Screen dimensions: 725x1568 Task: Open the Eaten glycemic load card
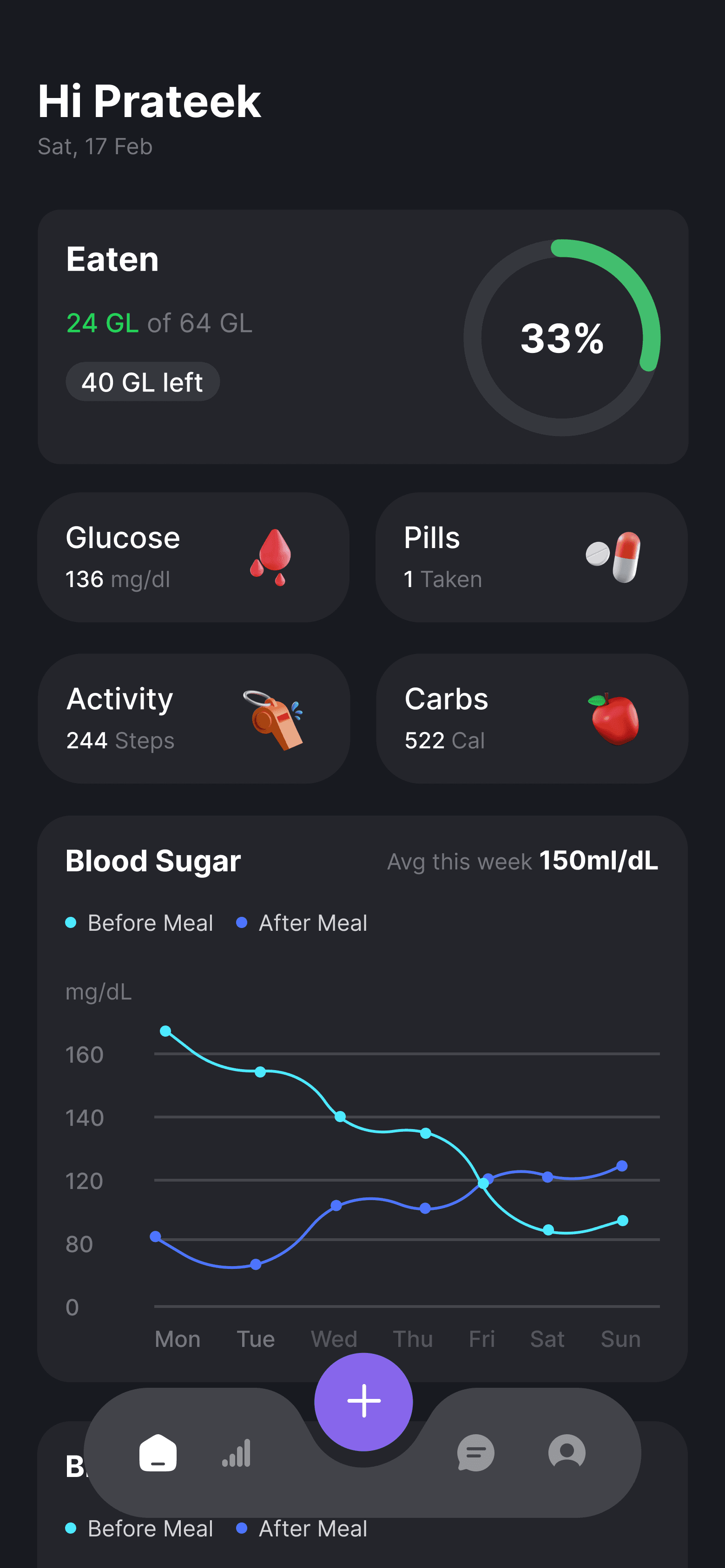click(362, 337)
